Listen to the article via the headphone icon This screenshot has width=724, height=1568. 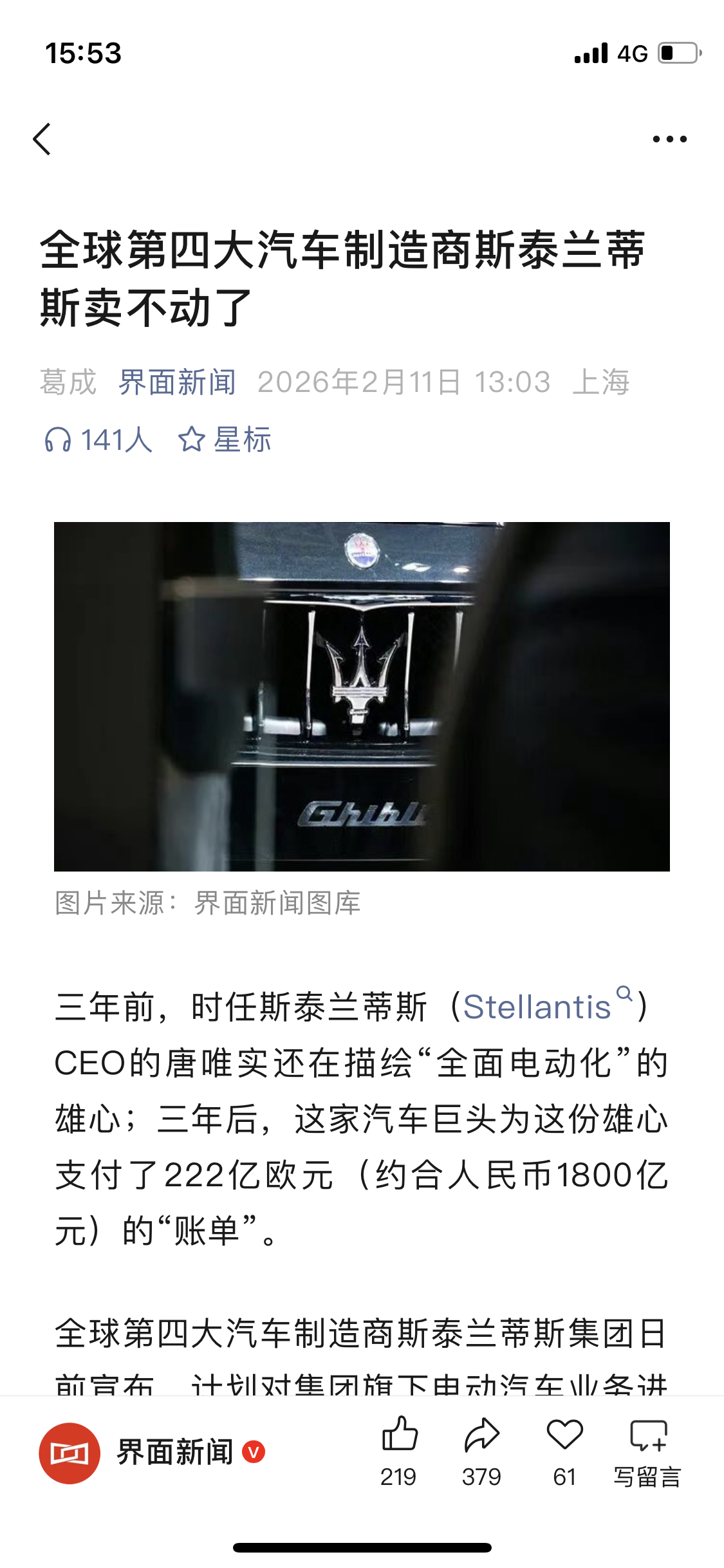tap(58, 440)
